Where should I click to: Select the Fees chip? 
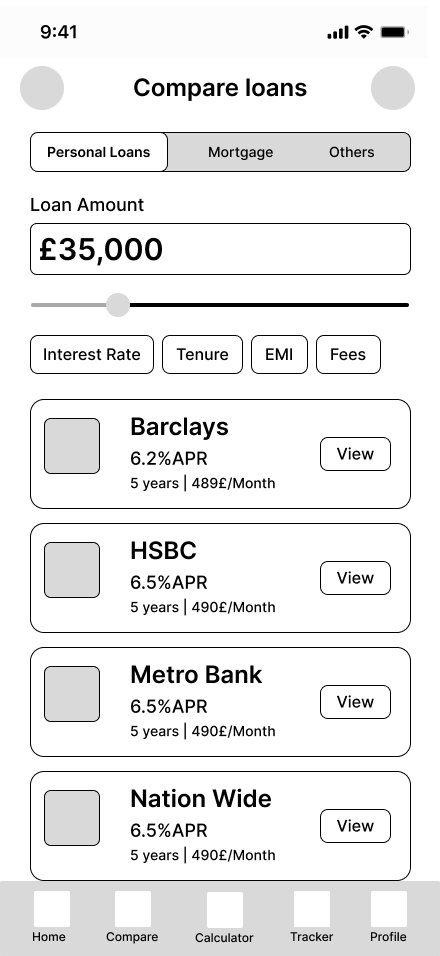pos(348,354)
